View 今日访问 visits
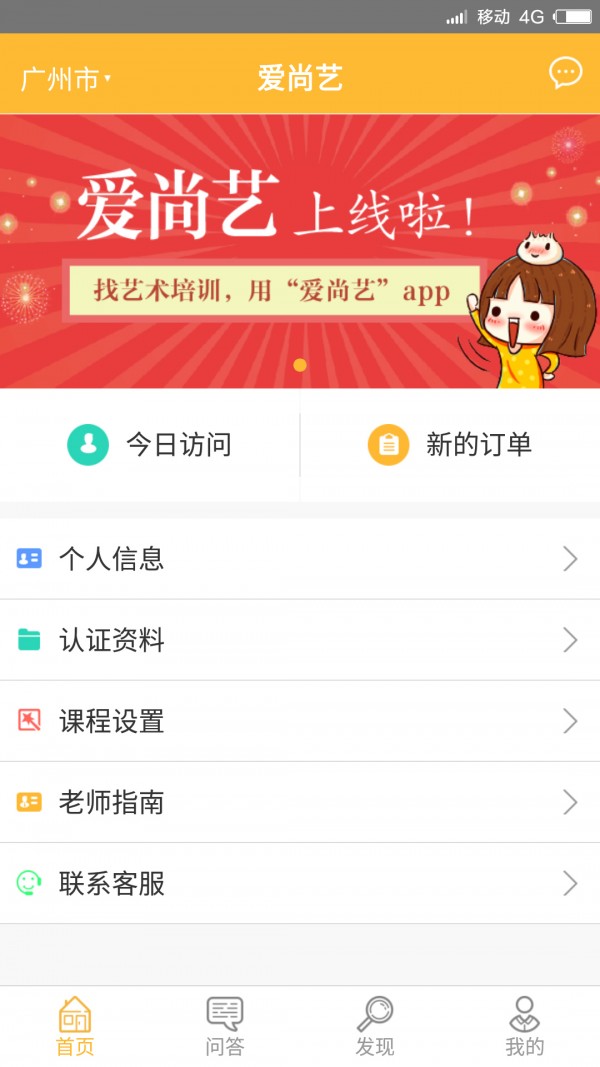 (150, 445)
